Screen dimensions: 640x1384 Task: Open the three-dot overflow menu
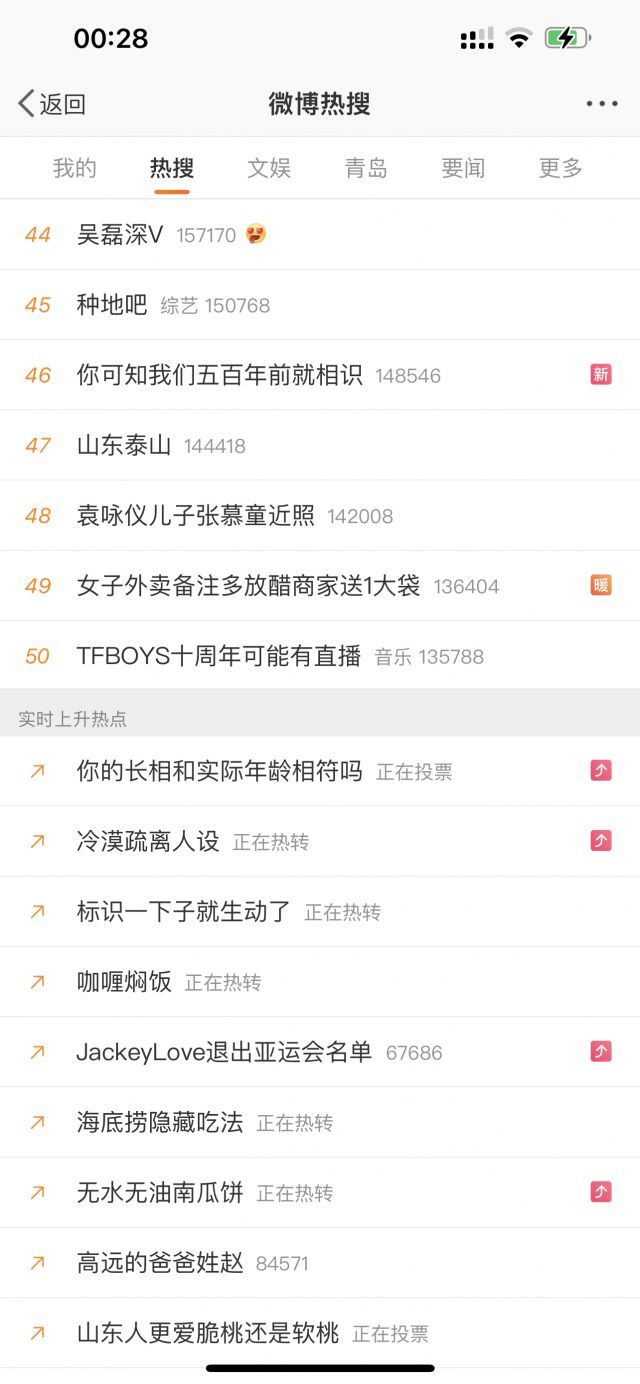pos(602,104)
